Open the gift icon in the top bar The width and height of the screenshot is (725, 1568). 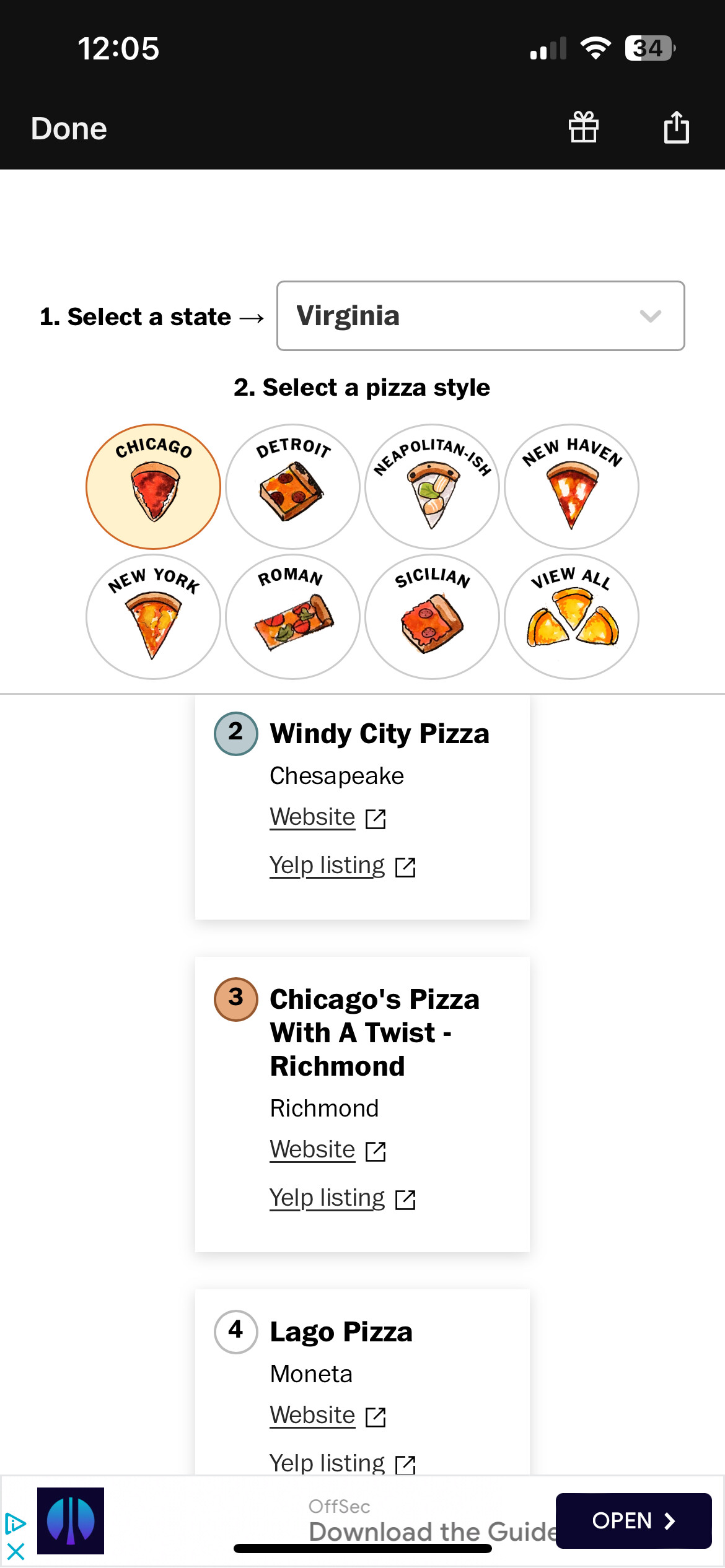583,128
